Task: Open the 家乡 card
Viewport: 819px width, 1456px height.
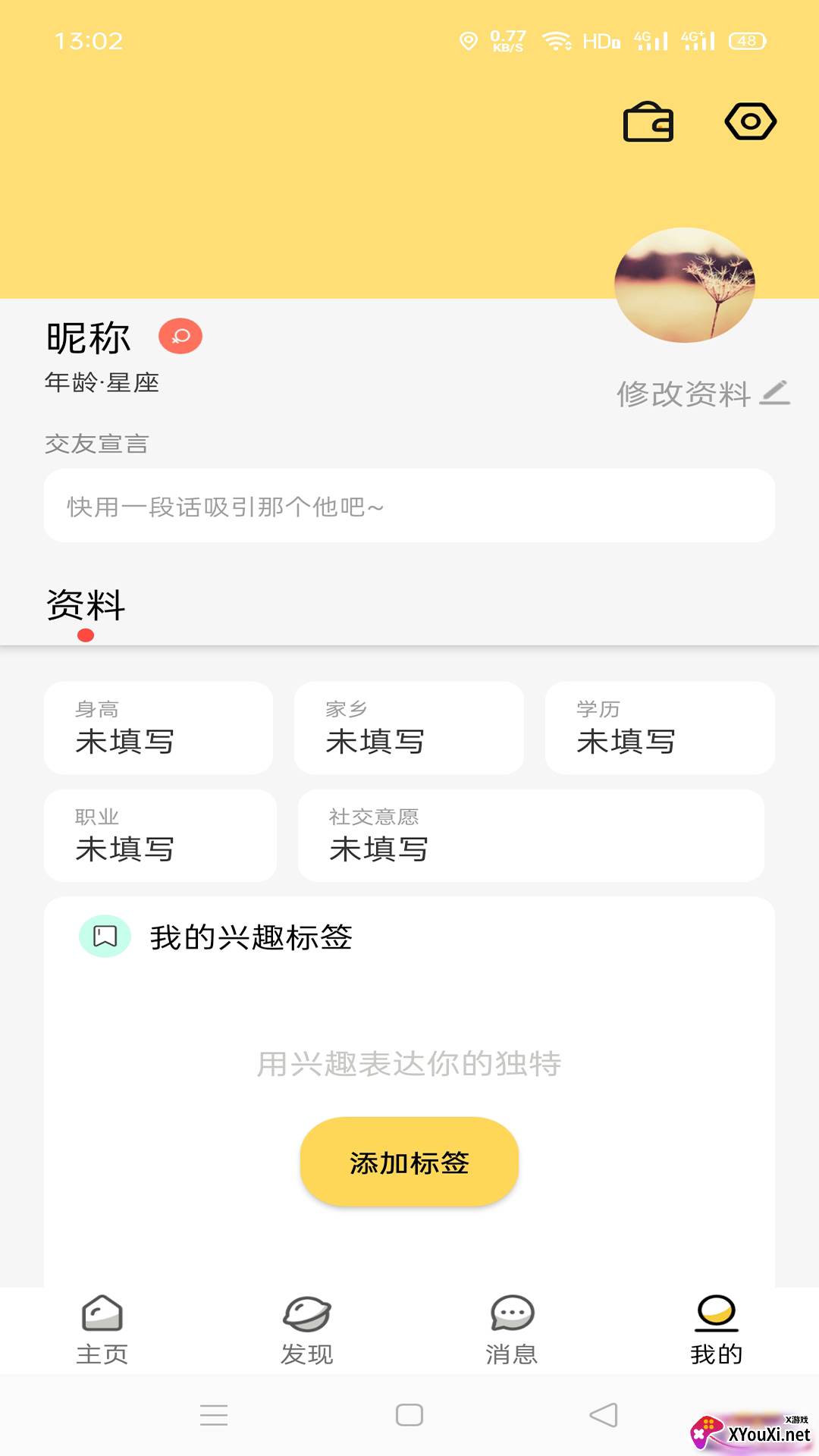Action: click(x=409, y=728)
